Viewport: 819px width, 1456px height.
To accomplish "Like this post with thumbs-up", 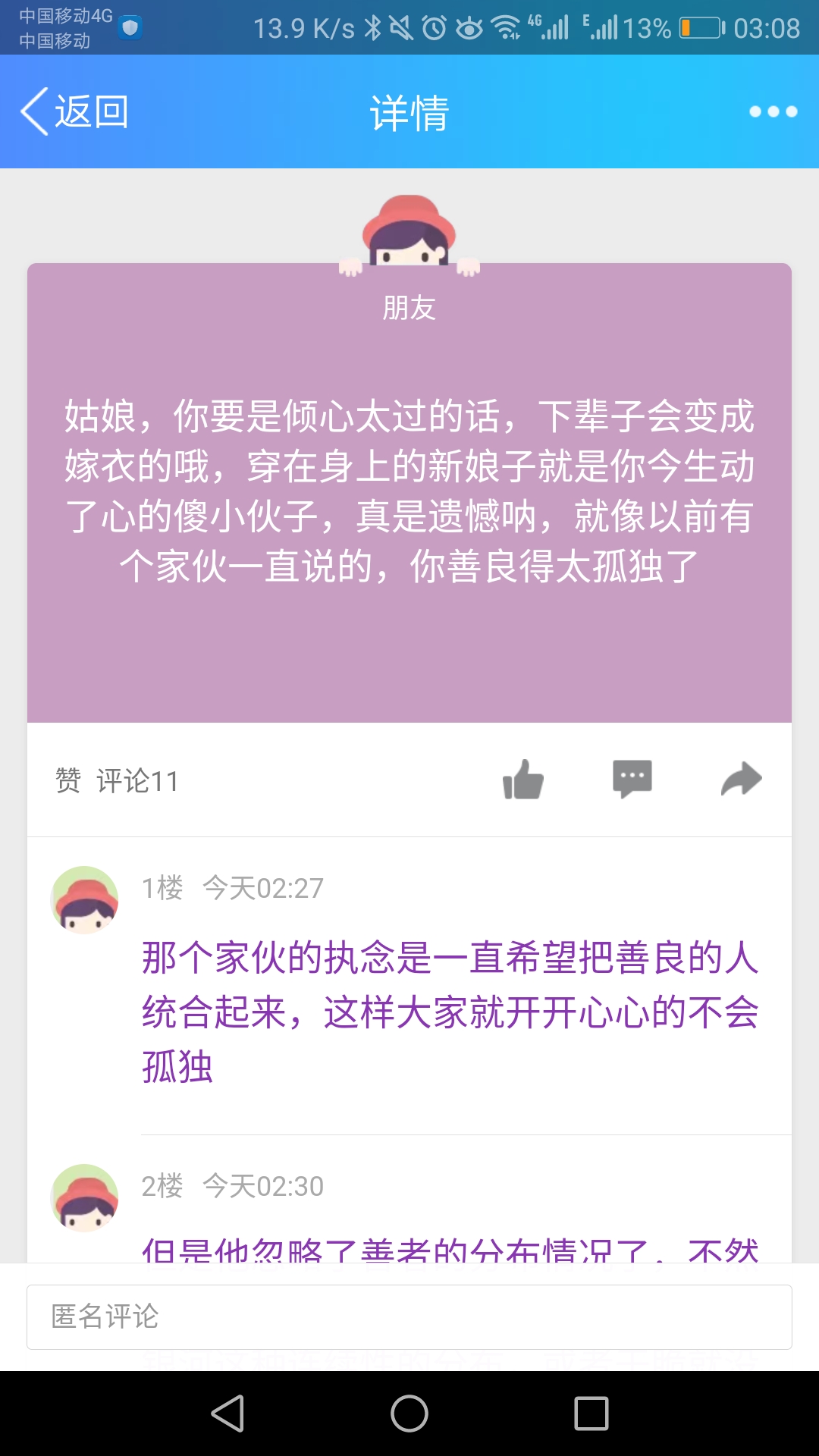I will [523, 780].
